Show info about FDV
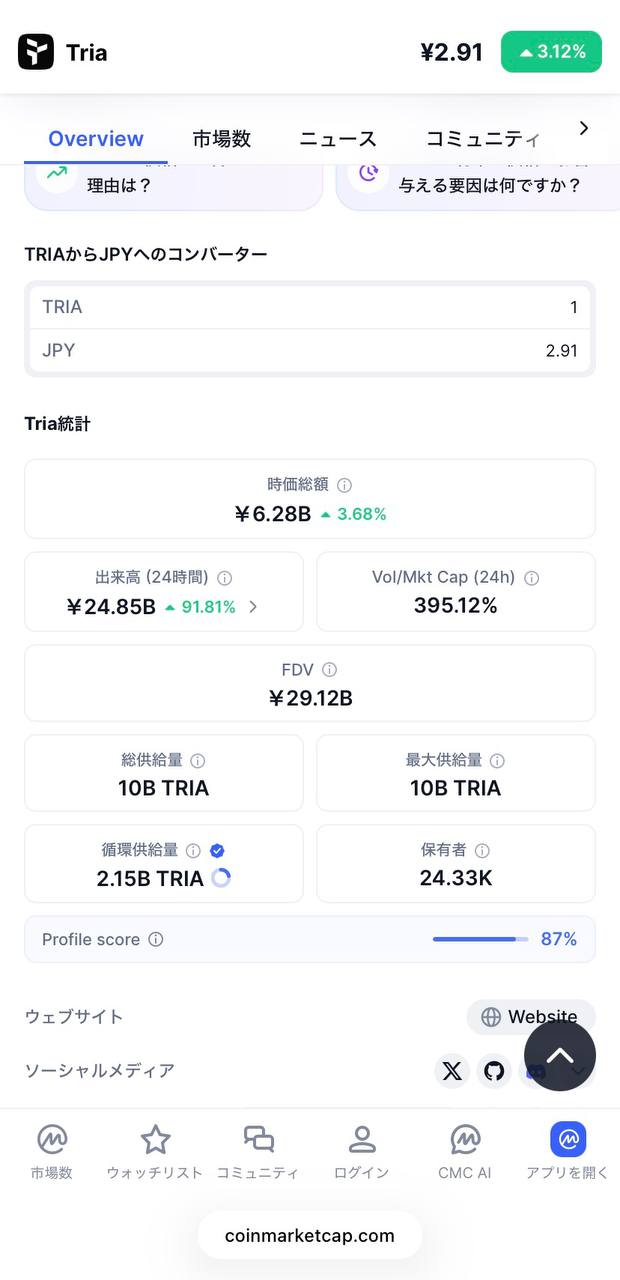 coord(329,670)
